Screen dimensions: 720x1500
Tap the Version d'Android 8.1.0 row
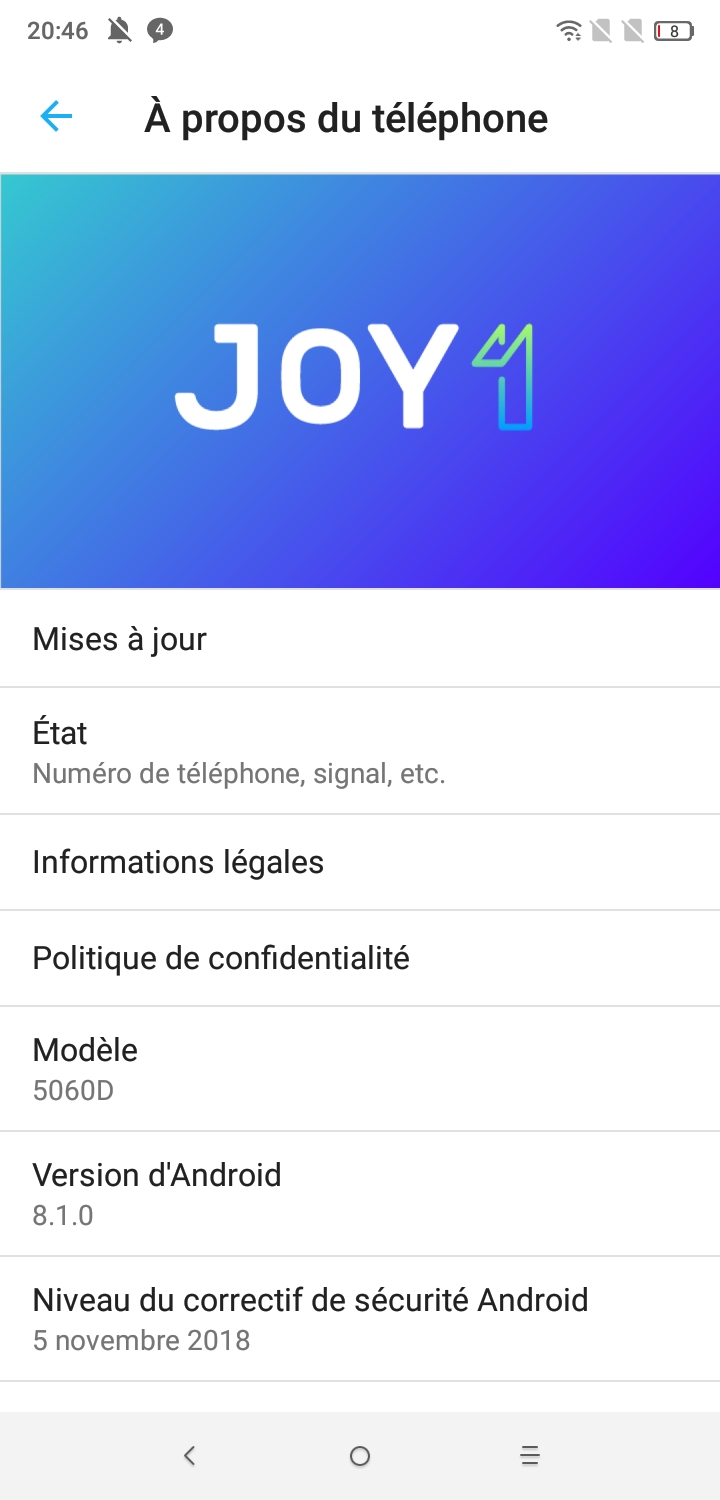click(x=360, y=1194)
